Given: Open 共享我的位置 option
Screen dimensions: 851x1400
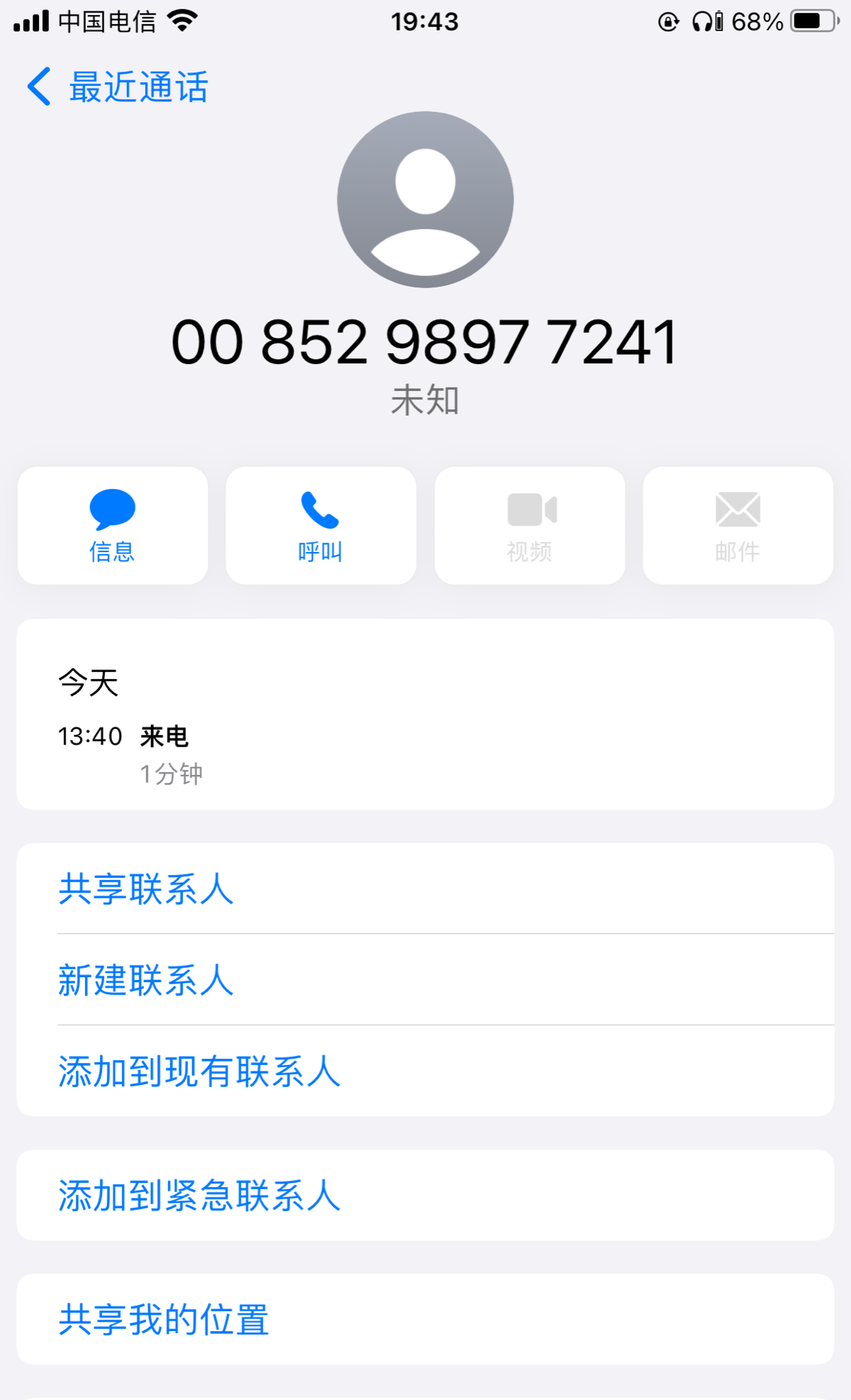Looking at the screenshot, I should point(164,1319).
